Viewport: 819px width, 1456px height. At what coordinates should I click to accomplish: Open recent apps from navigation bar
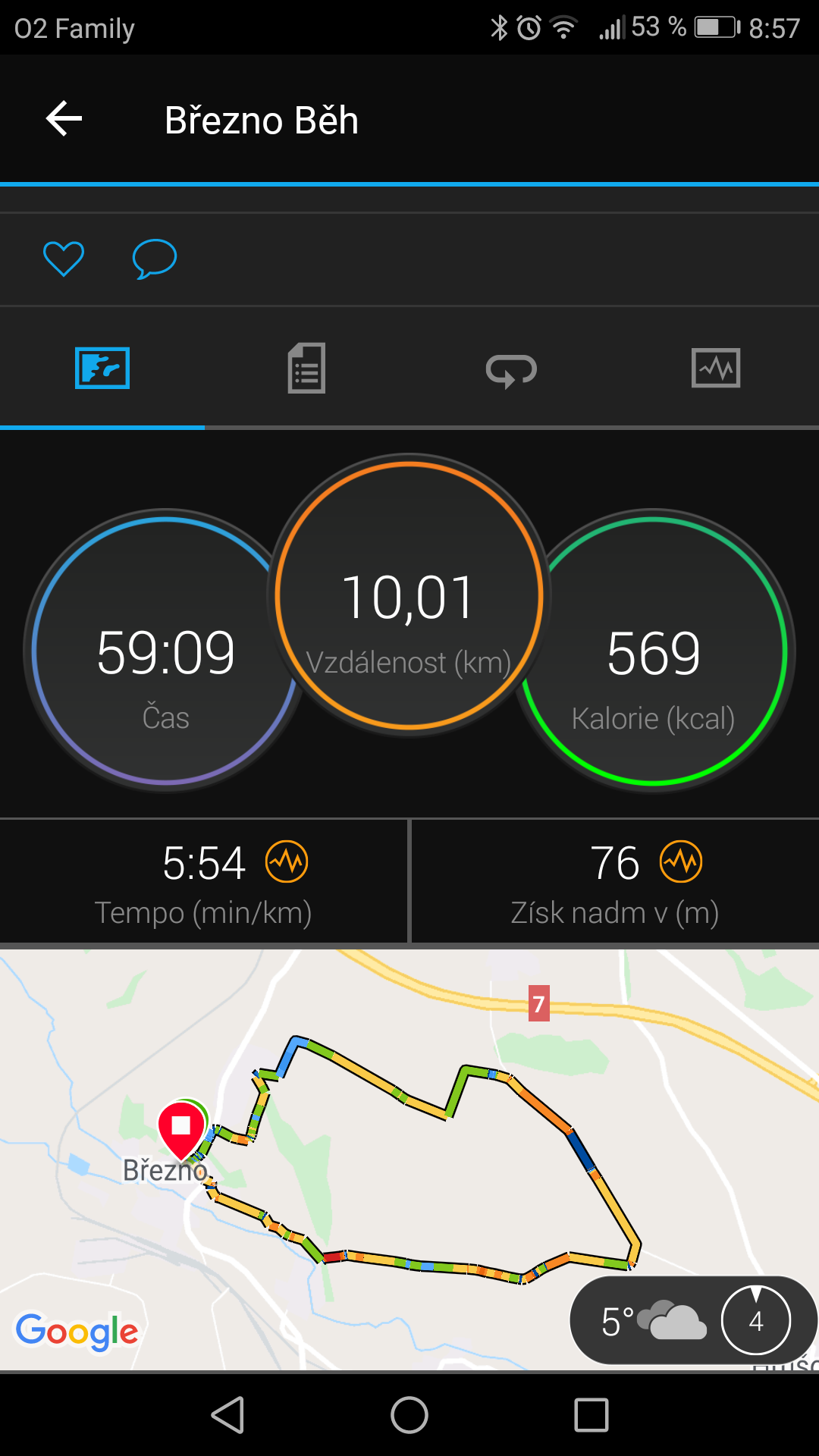(x=591, y=1415)
